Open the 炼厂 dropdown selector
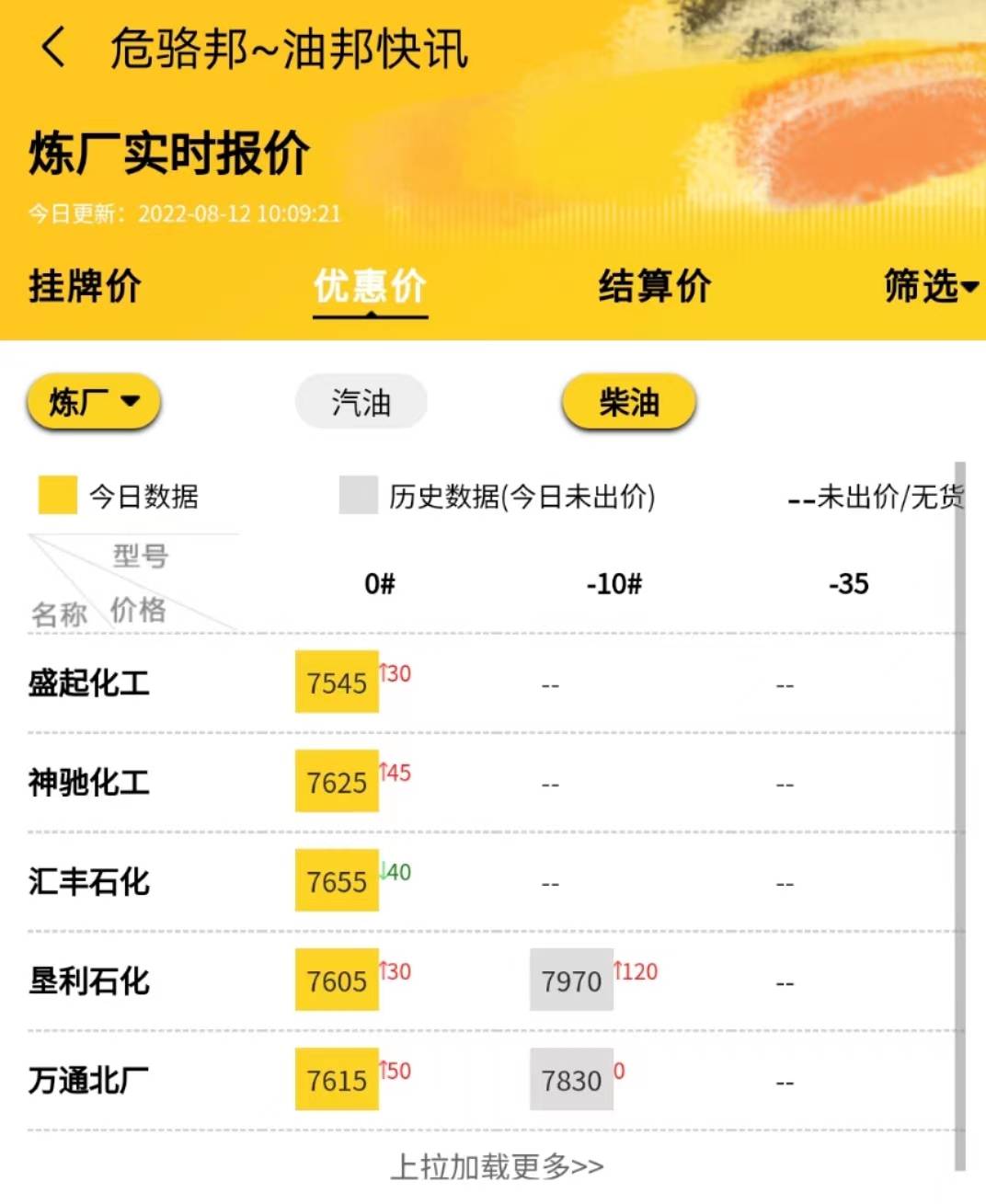986x1204 pixels. [x=93, y=402]
